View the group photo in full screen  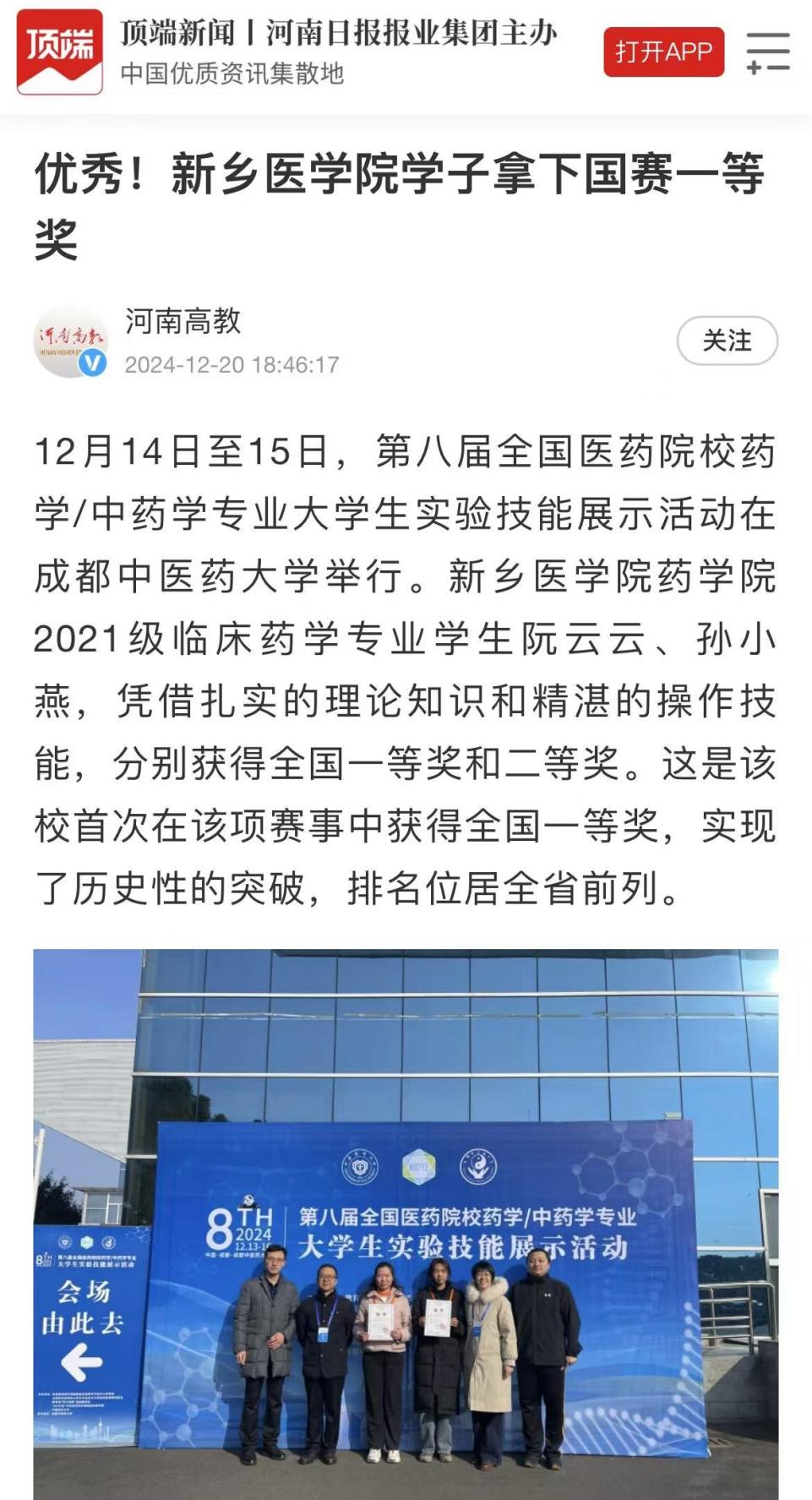coord(406,1225)
